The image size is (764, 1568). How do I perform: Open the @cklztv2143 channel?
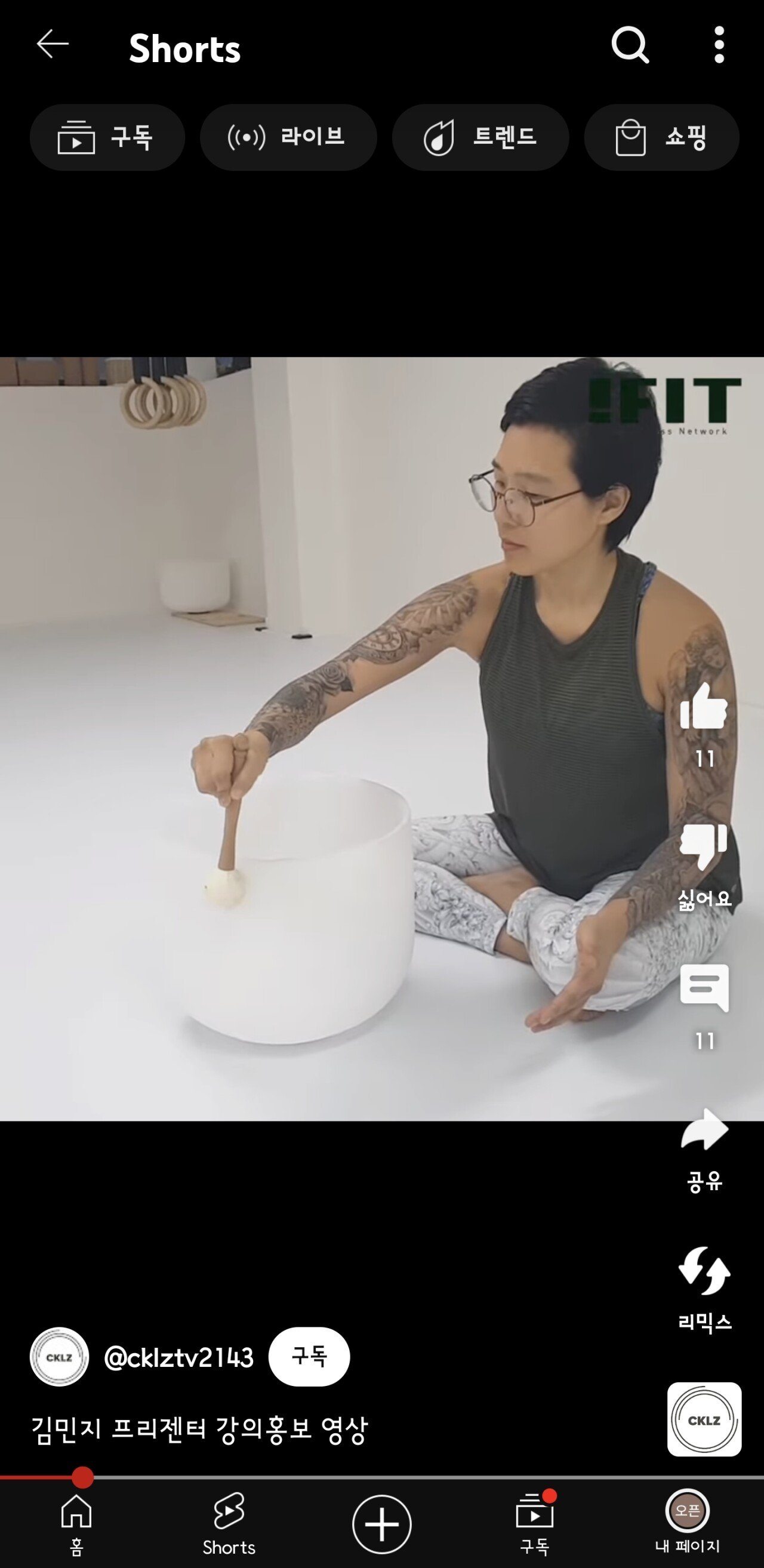point(178,1358)
